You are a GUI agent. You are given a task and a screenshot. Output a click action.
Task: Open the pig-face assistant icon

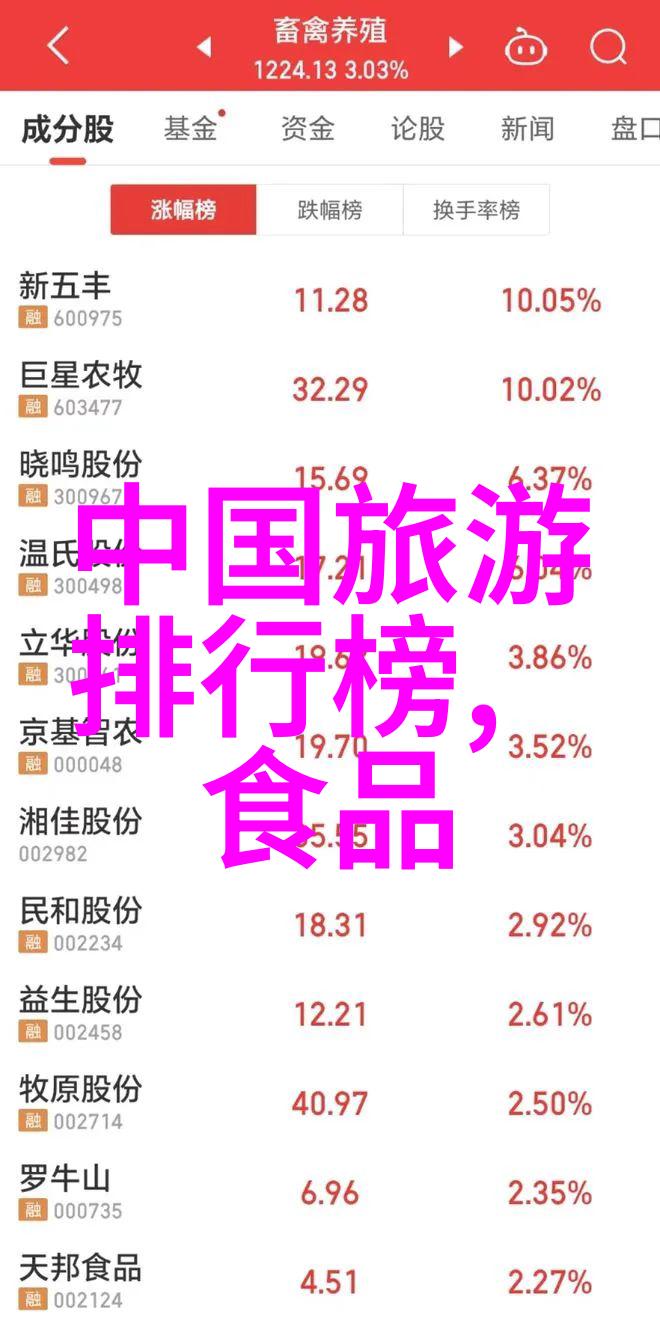(523, 46)
